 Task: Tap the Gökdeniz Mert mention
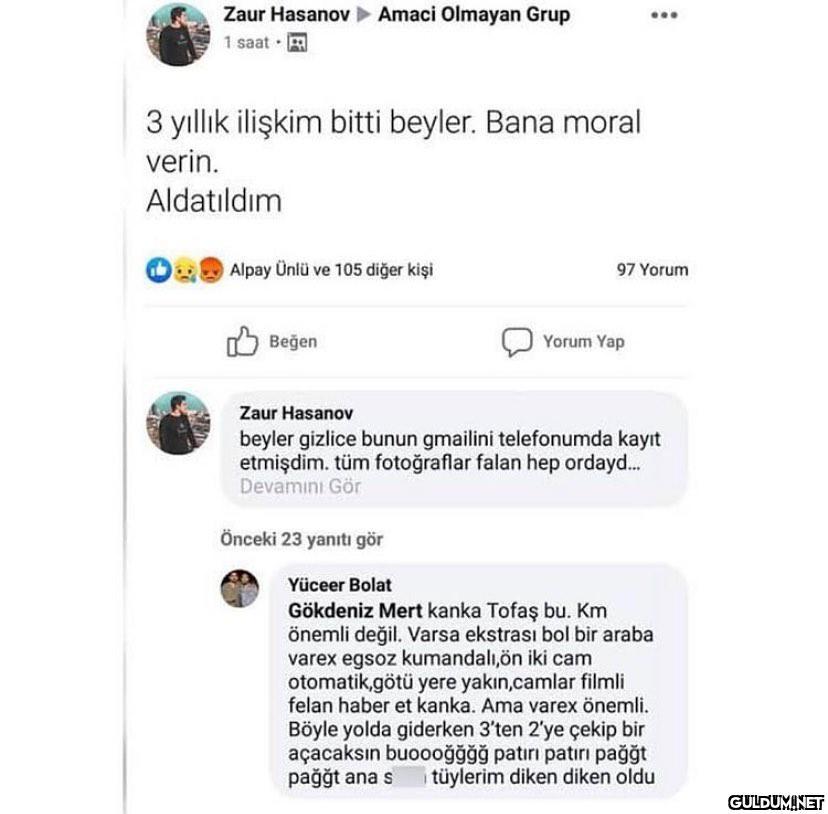pos(342,610)
